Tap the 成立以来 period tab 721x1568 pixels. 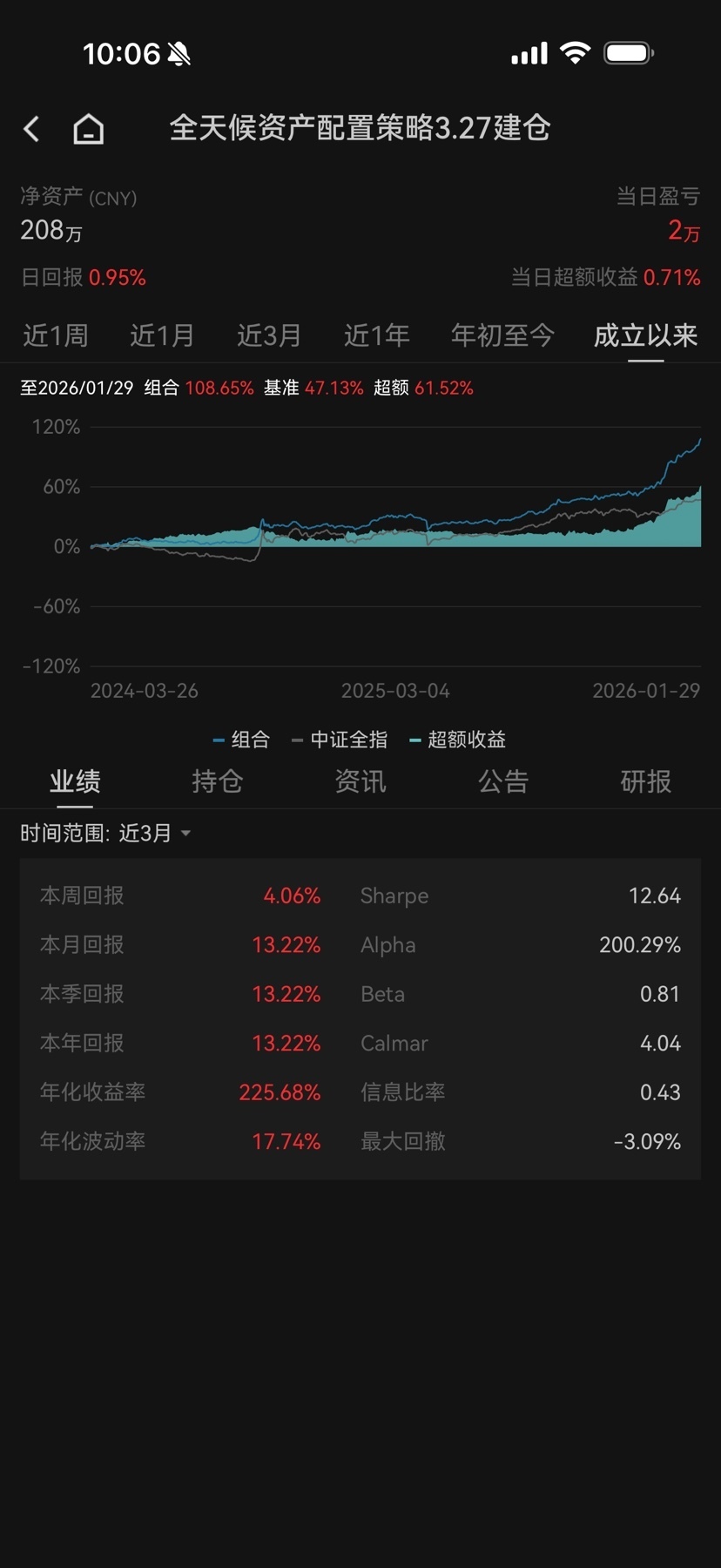pyautogui.click(x=645, y=335)
